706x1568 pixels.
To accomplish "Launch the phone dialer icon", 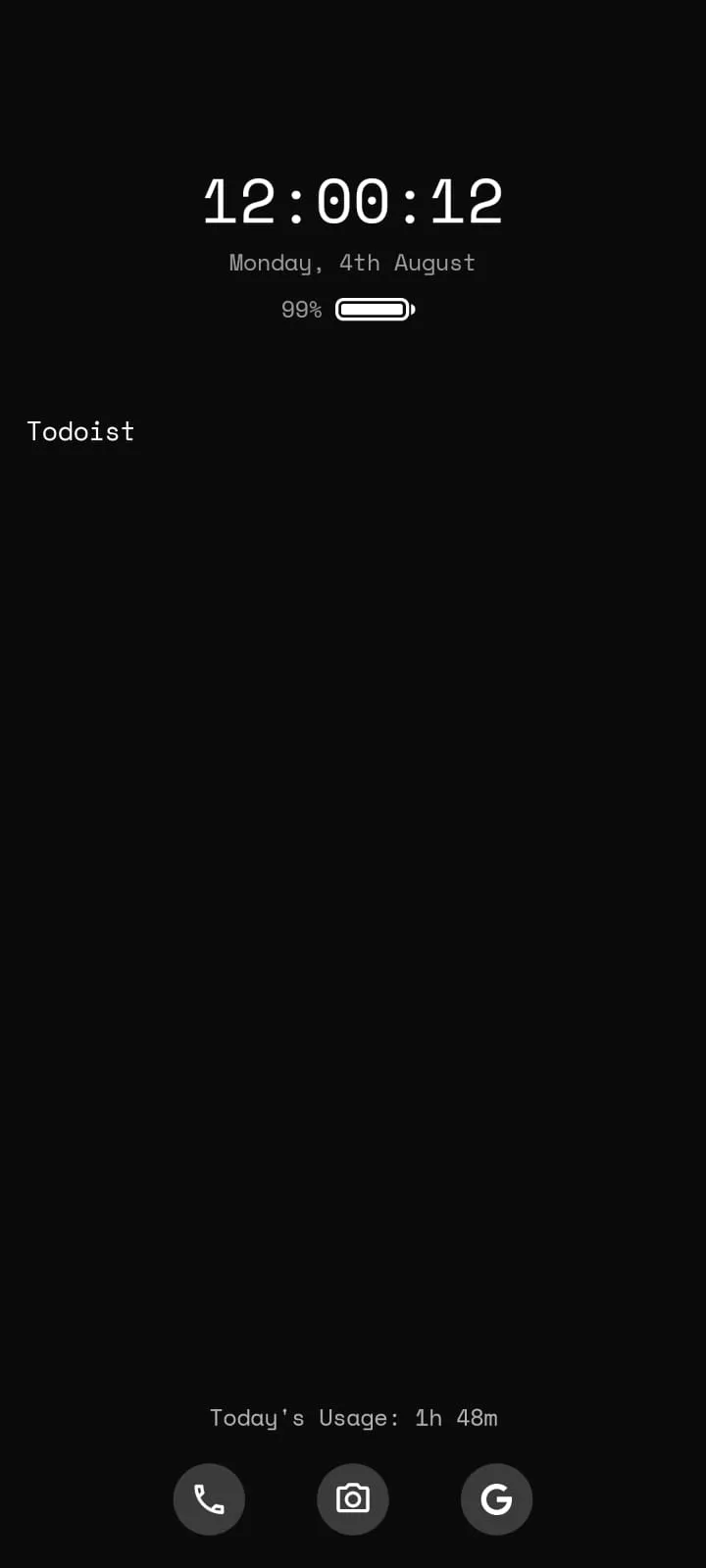I will (x=209, y=1499).
